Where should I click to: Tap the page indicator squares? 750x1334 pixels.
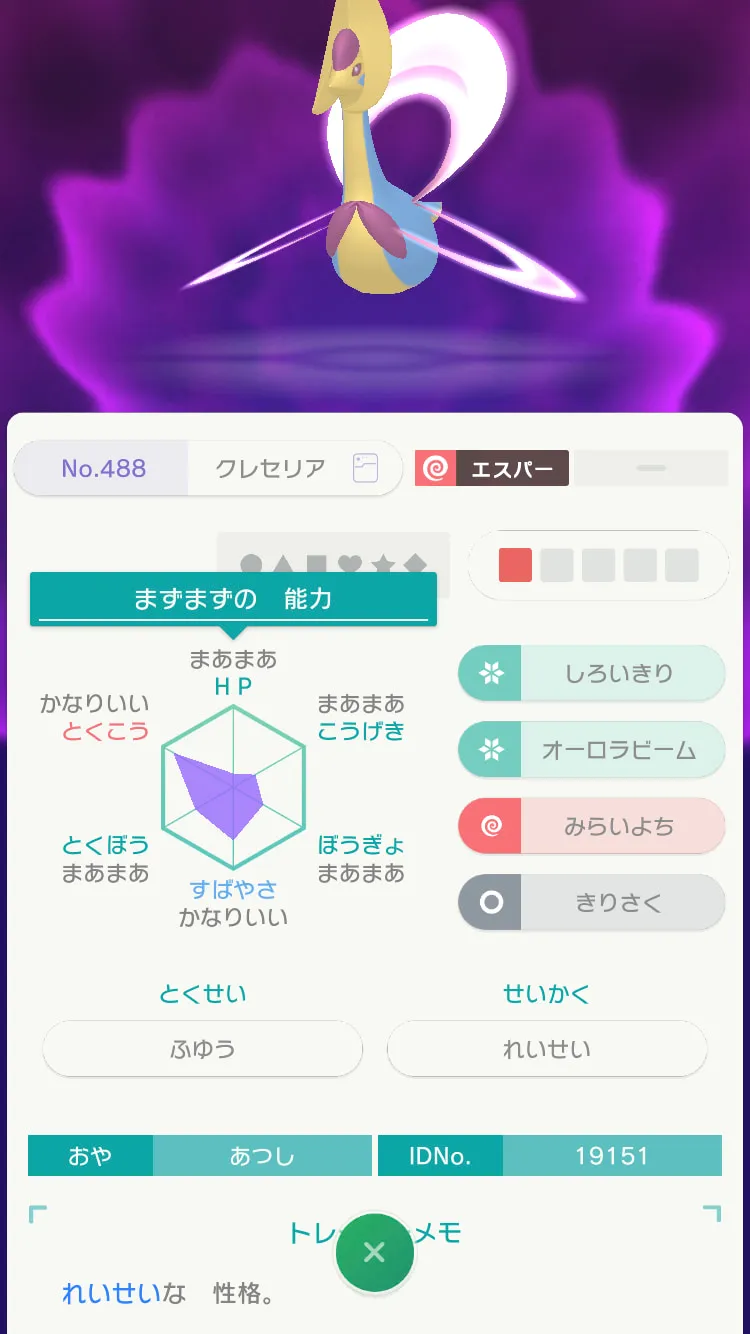(x=598, y=565)
